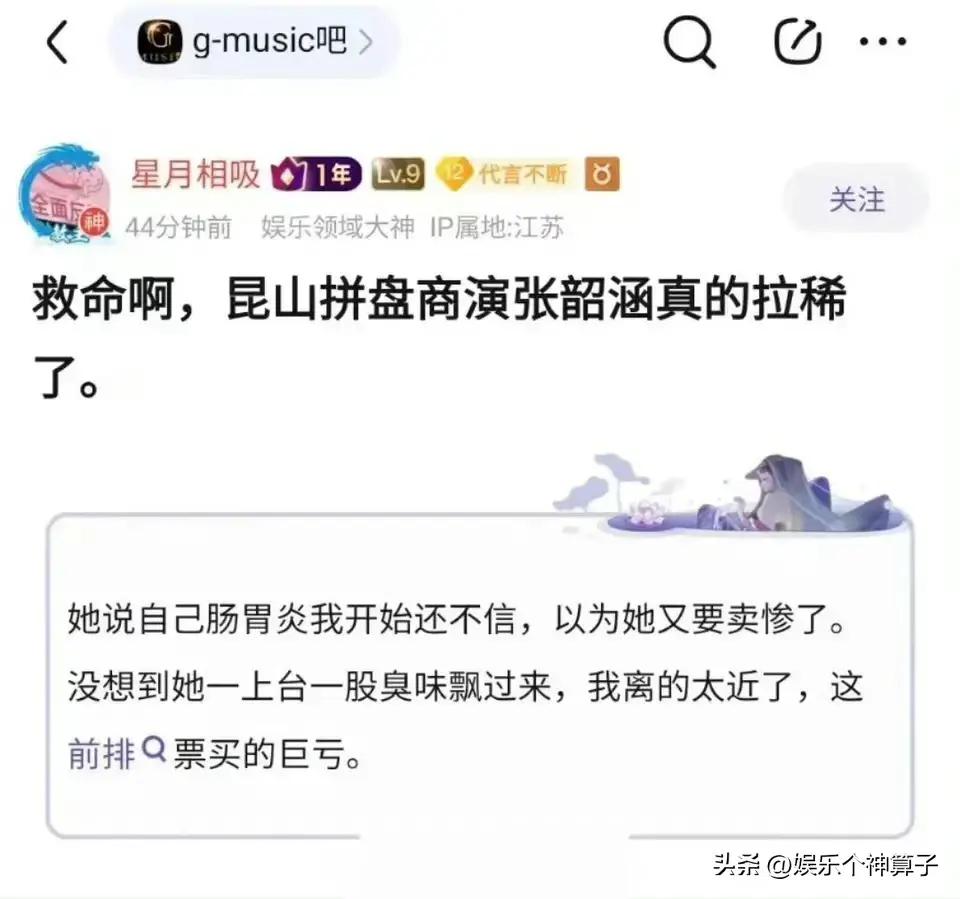Image resolution: width=960 pixels, height=899 pixels.
Task: Tap the username 星月相吸
Action: pyautogui.click(x=195, y=175)
